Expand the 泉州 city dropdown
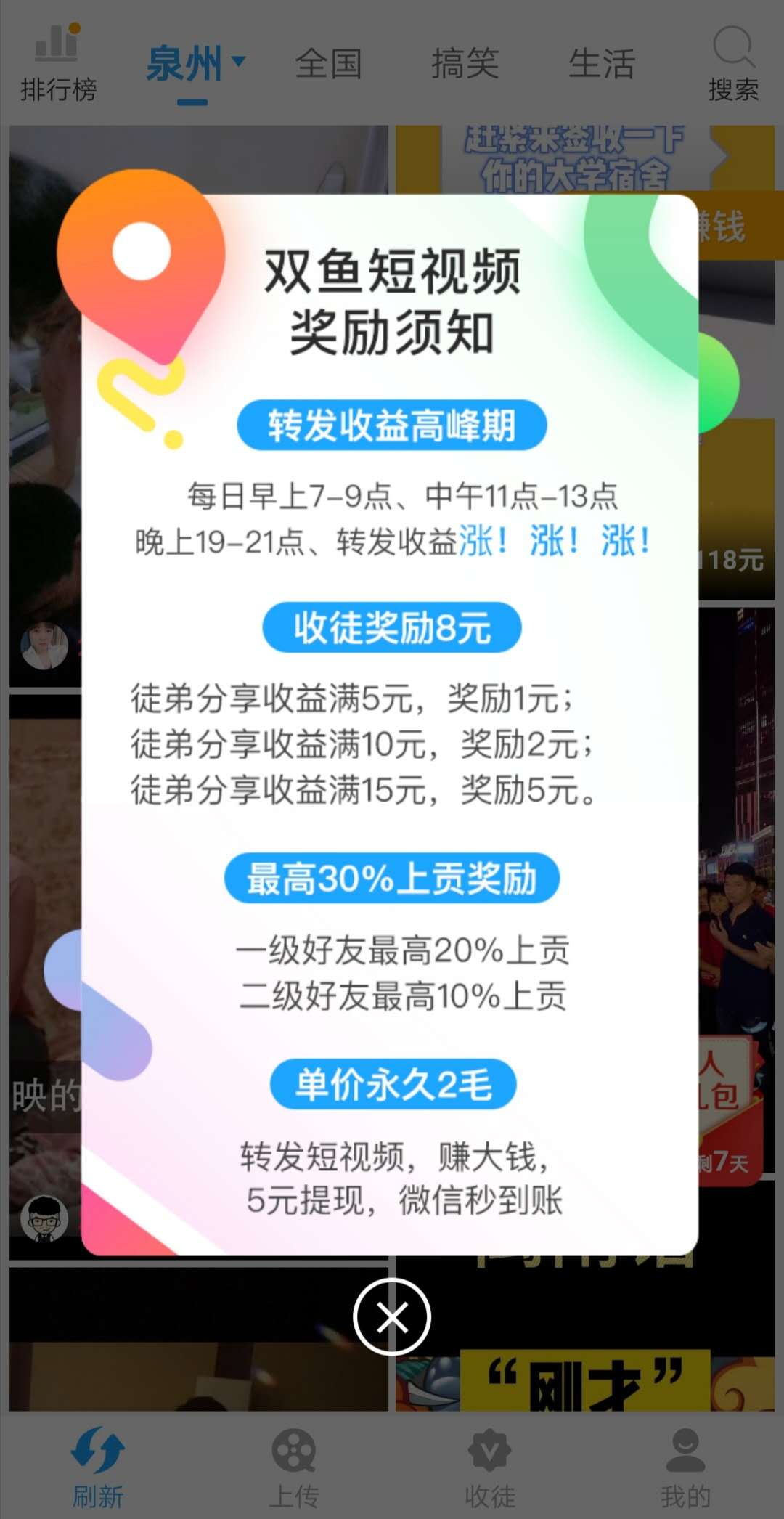This screenshot has width=784, height=1519. point(196,64)
